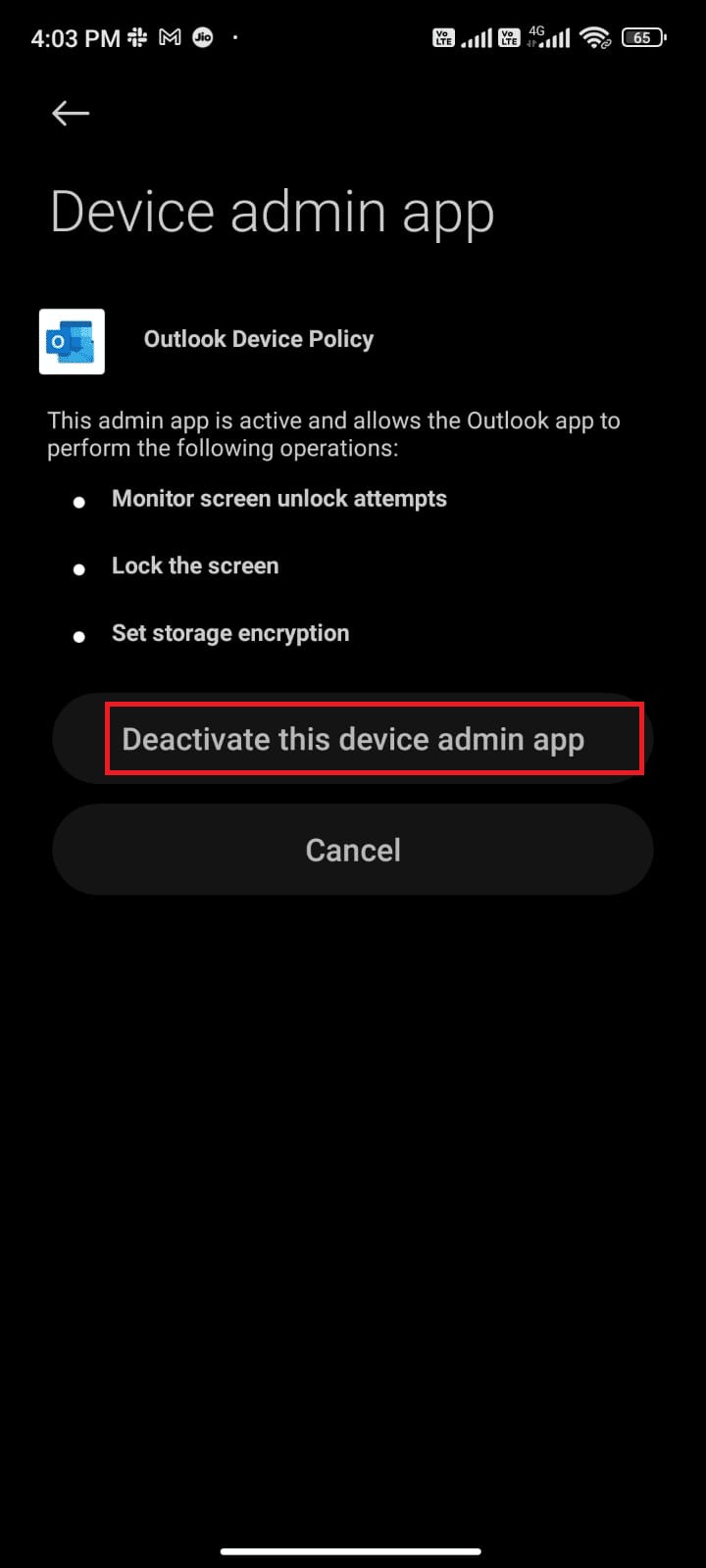
Task: Tap Monitor screen unlock attempts bullet item
Action: (278, 499)
